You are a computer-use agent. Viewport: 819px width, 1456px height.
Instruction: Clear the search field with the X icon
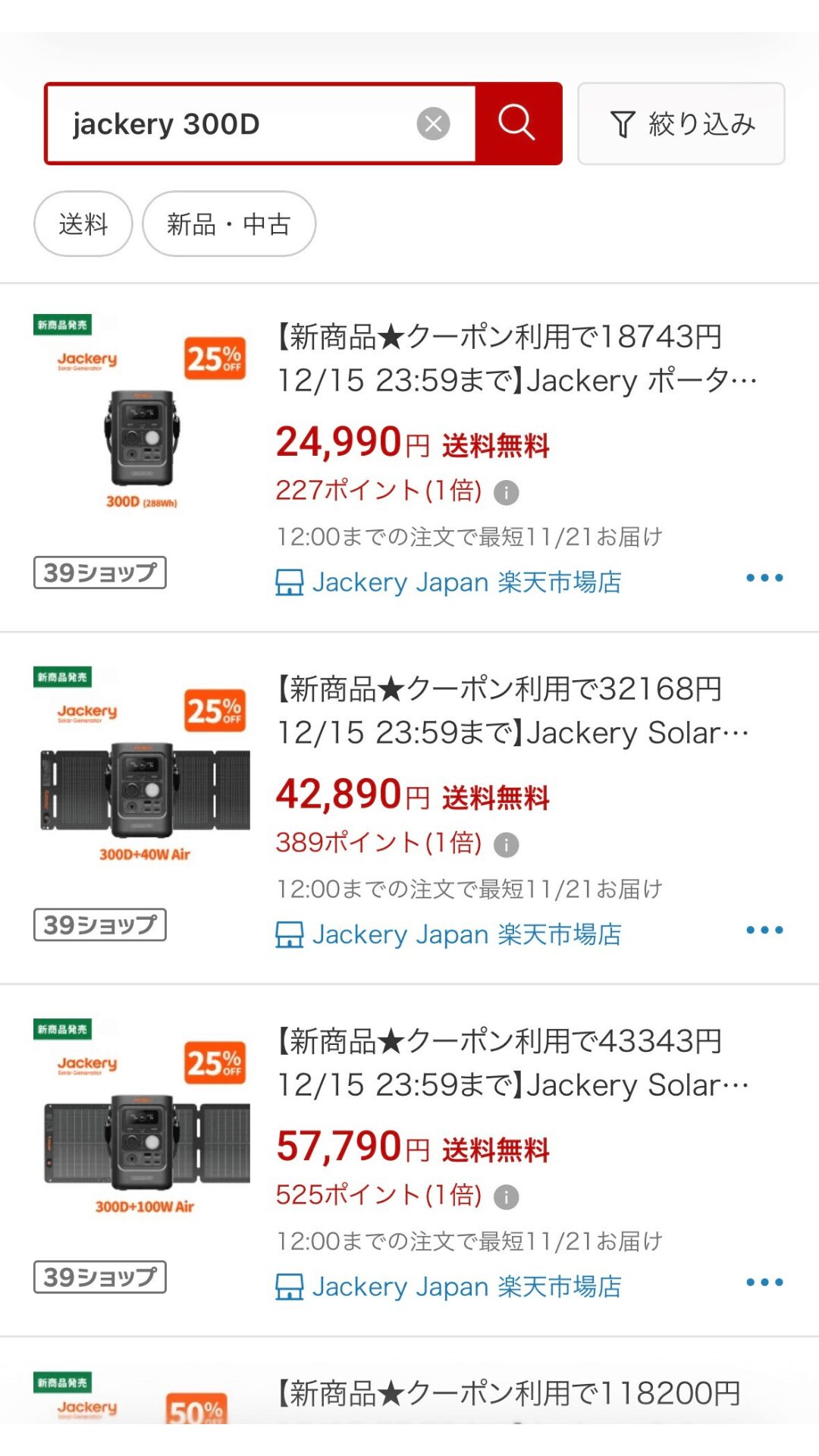(432, 124)
